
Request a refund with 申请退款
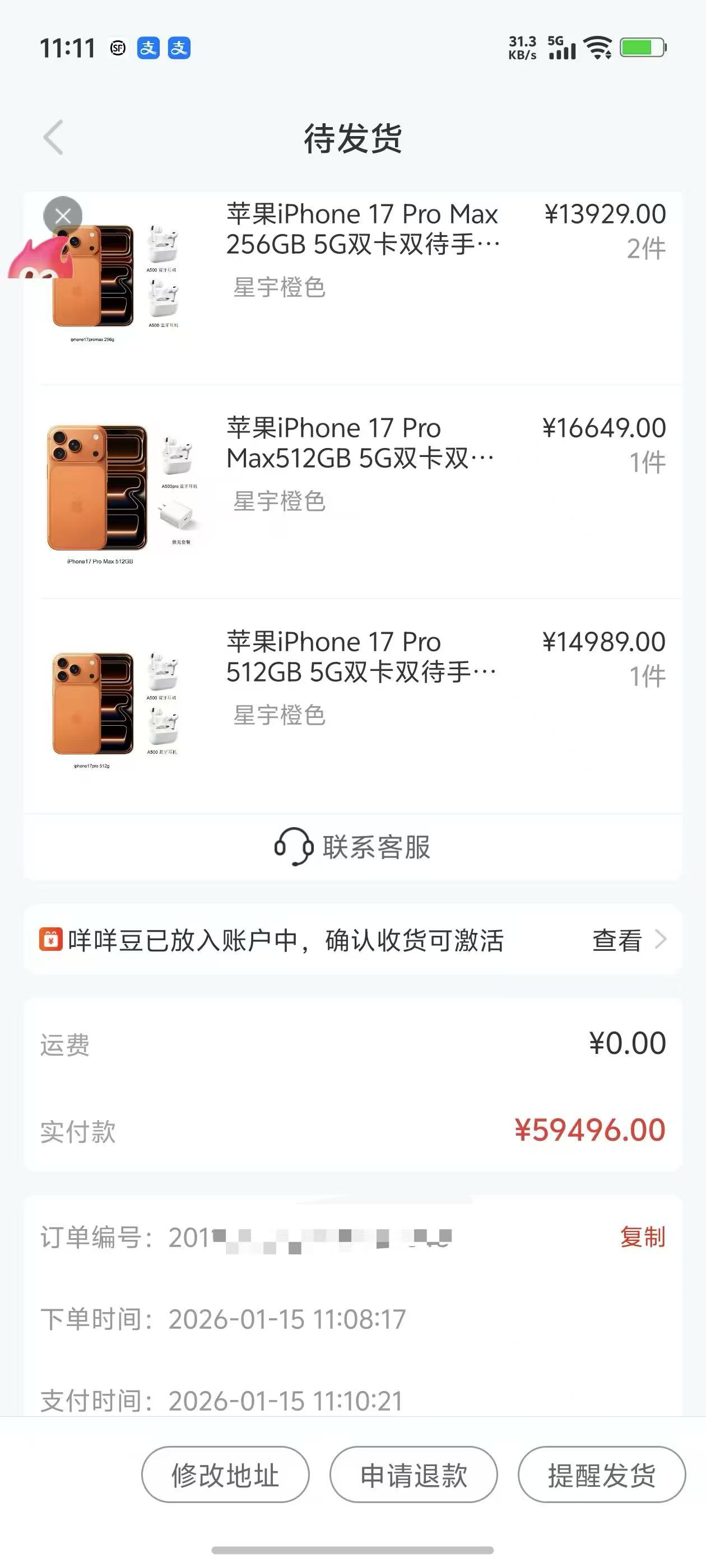coord(414,1475)
